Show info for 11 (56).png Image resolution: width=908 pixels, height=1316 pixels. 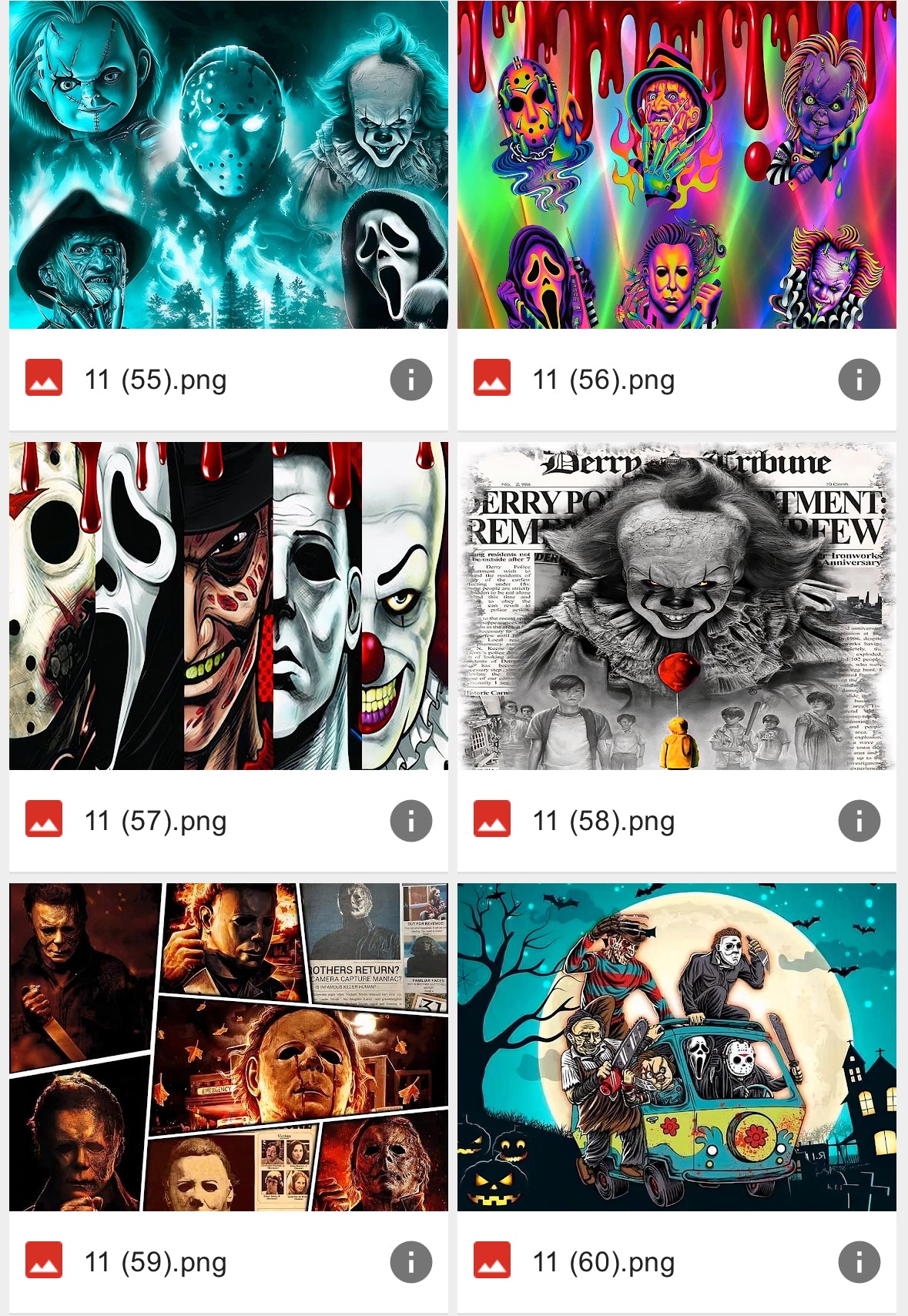[x=859, y=380]
